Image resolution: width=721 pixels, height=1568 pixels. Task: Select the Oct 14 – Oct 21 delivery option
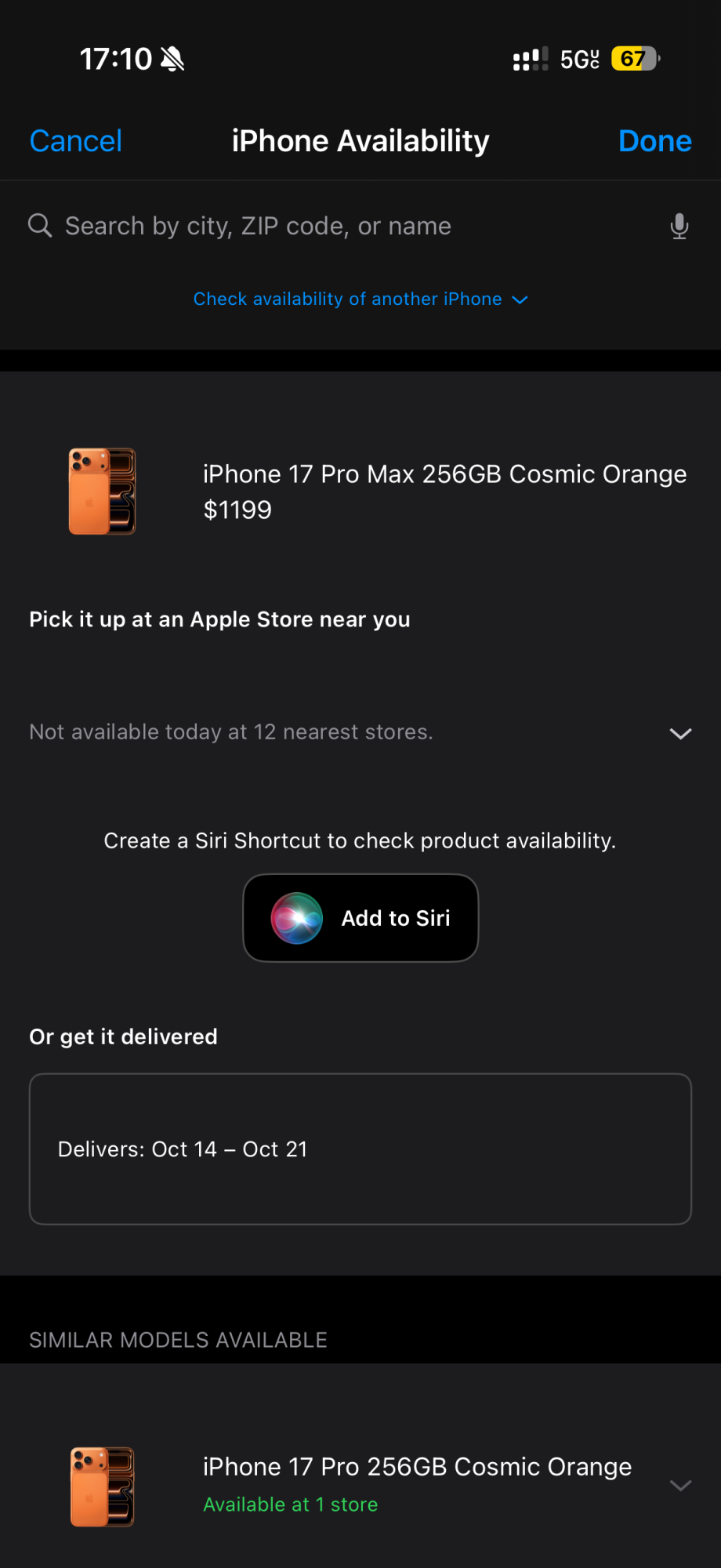pos(360,1149)
